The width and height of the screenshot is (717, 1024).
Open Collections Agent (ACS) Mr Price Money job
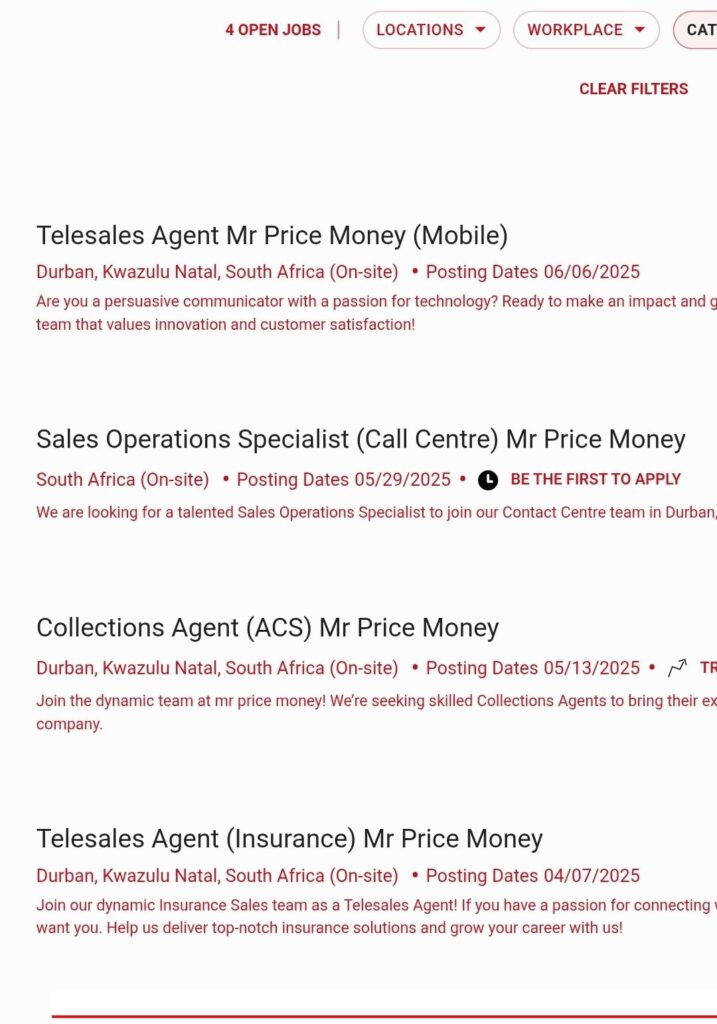coord(267,628)
